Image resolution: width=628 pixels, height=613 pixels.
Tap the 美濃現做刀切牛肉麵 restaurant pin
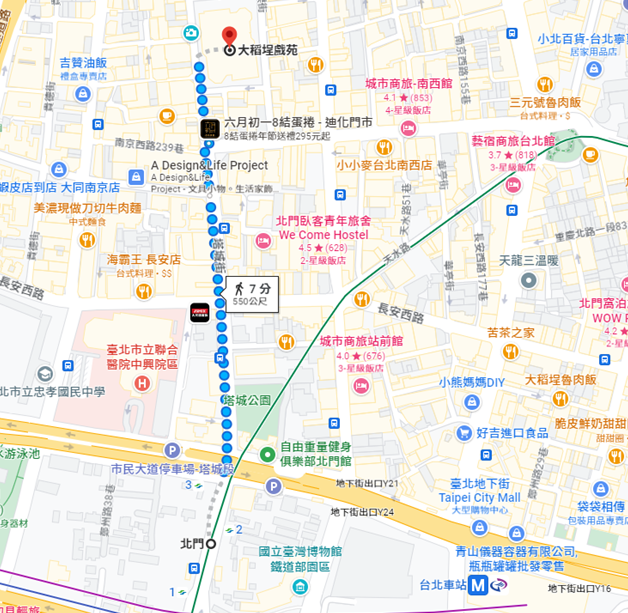(87, 240)
